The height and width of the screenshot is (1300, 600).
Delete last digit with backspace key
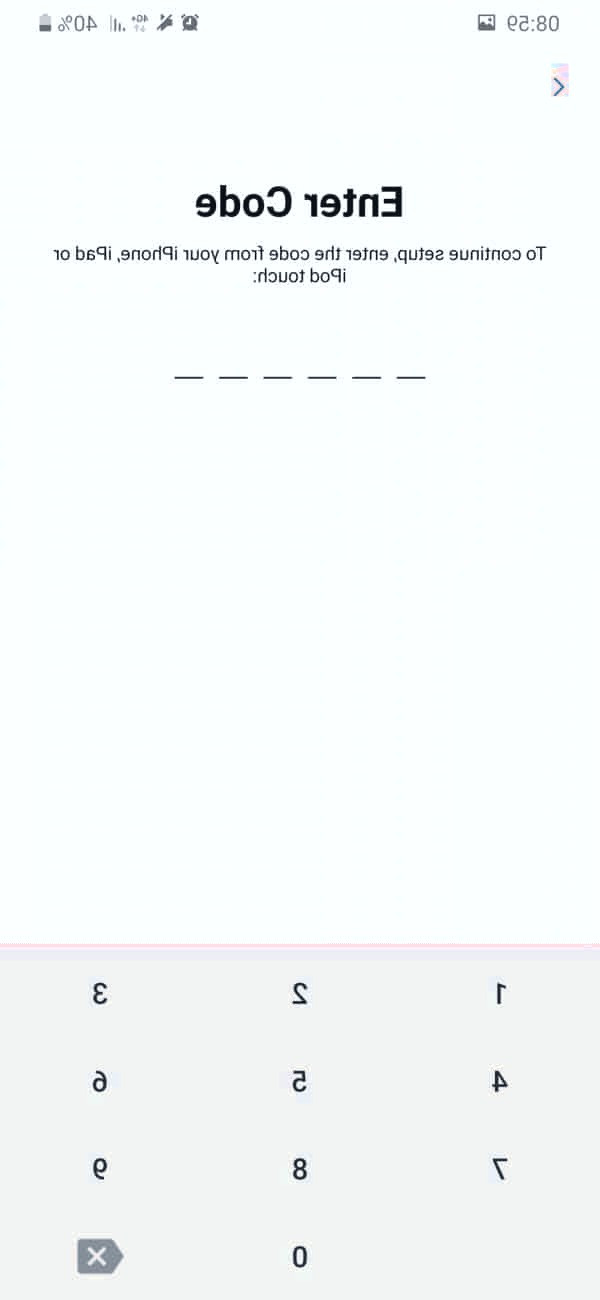coord(99,1257)
